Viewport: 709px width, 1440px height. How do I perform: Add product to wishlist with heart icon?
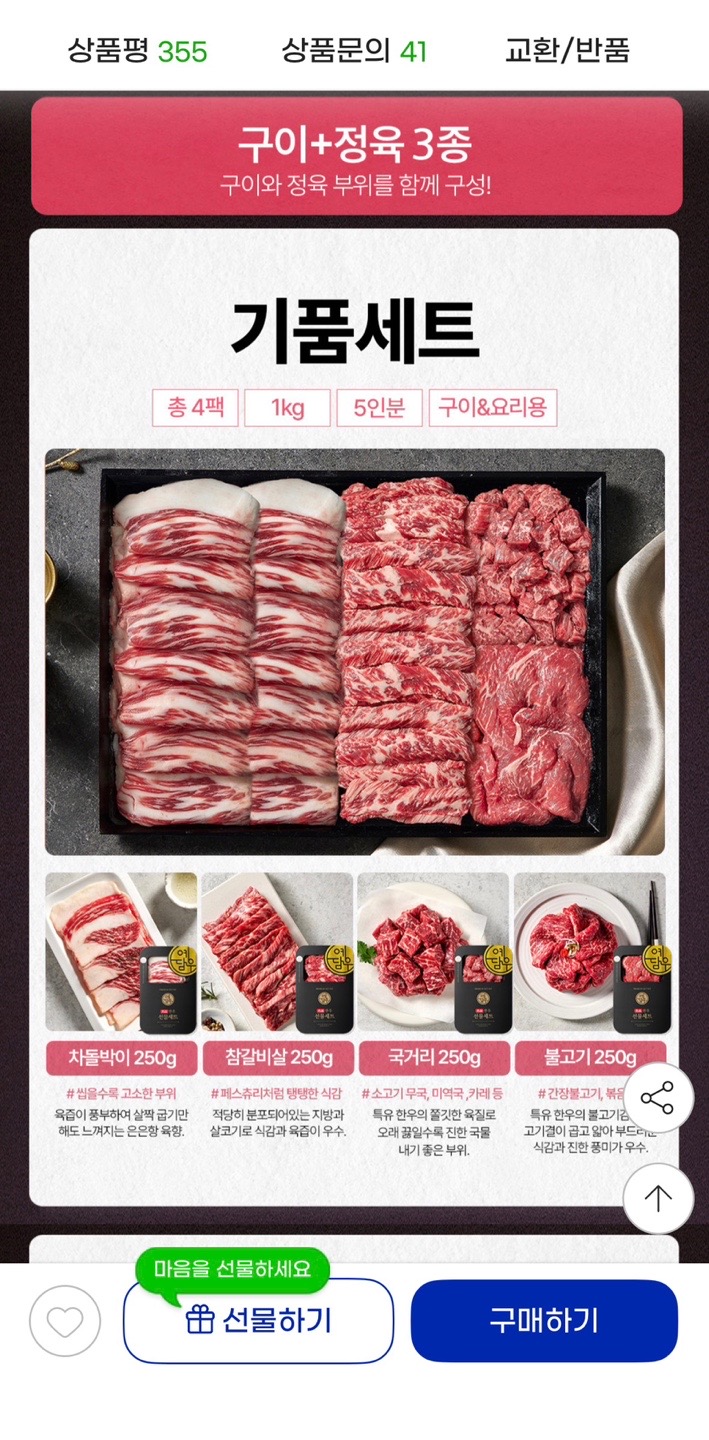[x=65, y=1321]
